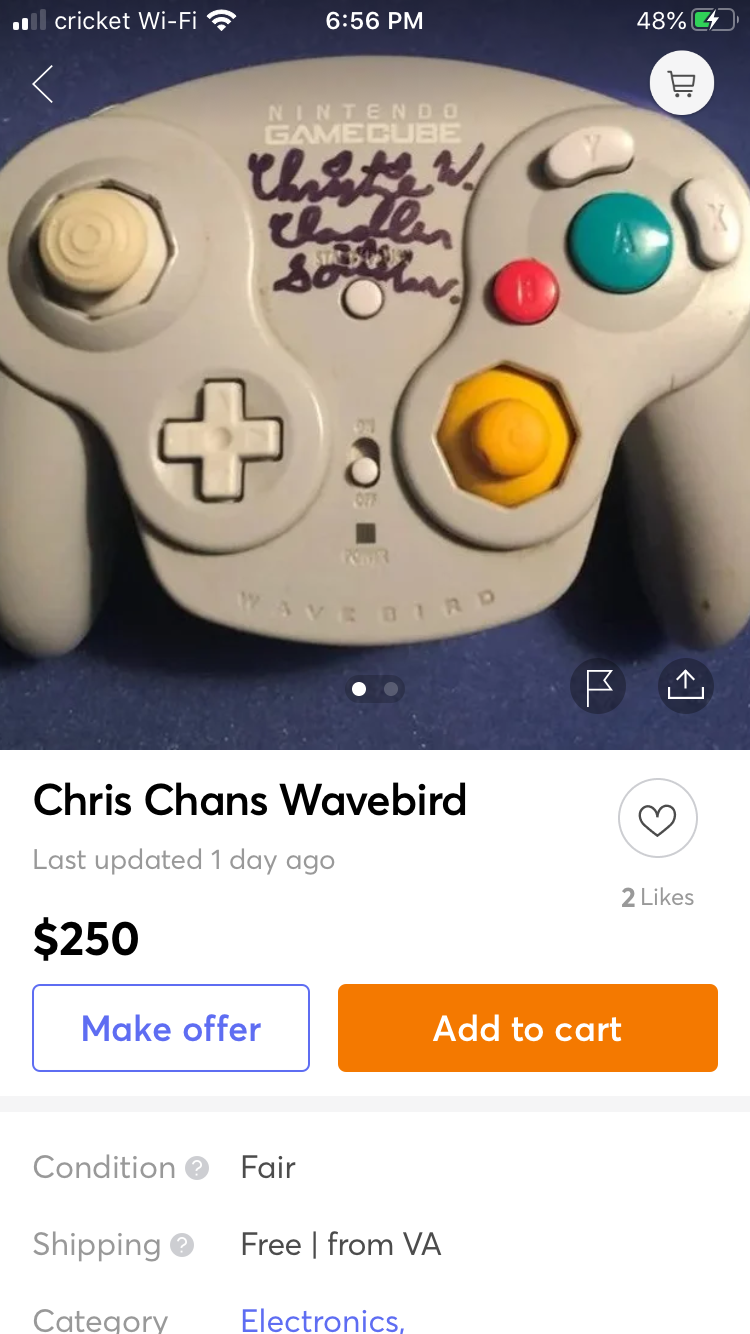Go back using the back arrow
This screenshot has width=750, height=1334.
pyautogui.click(x=43, y=84)
